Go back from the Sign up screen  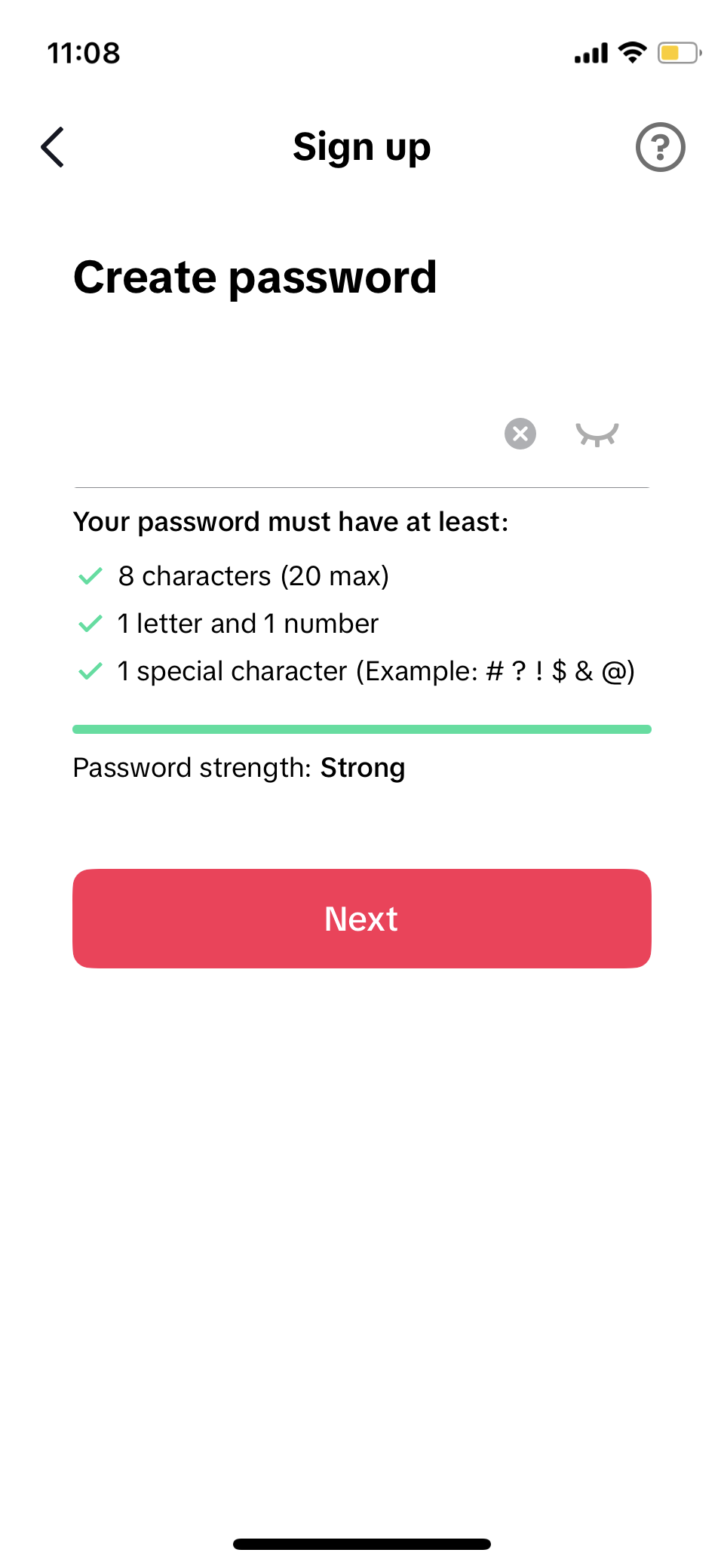point(53,147)
